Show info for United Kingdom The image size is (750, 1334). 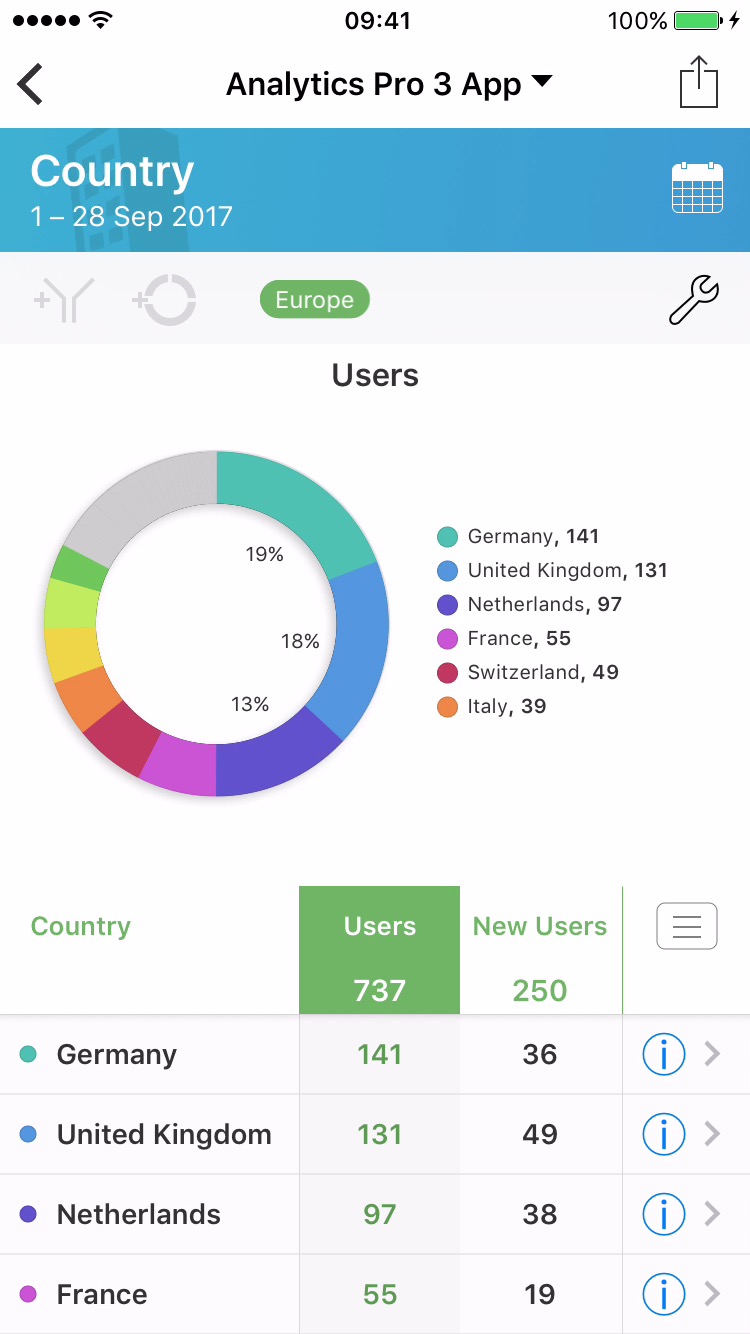pyautogui.click(x=663, y=1134)
